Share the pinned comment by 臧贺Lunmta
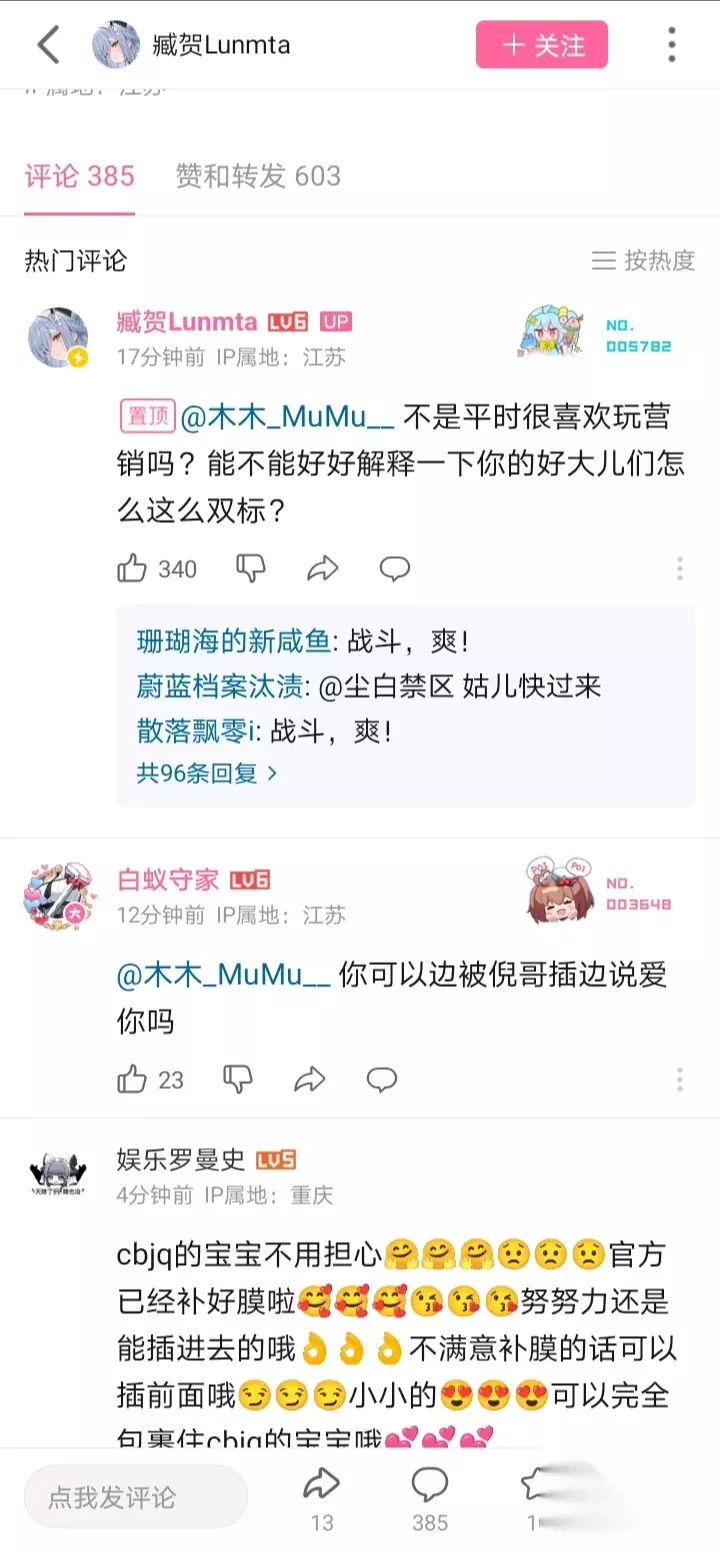The width and height of the screenshot is (720, 1552). point(322,569)
